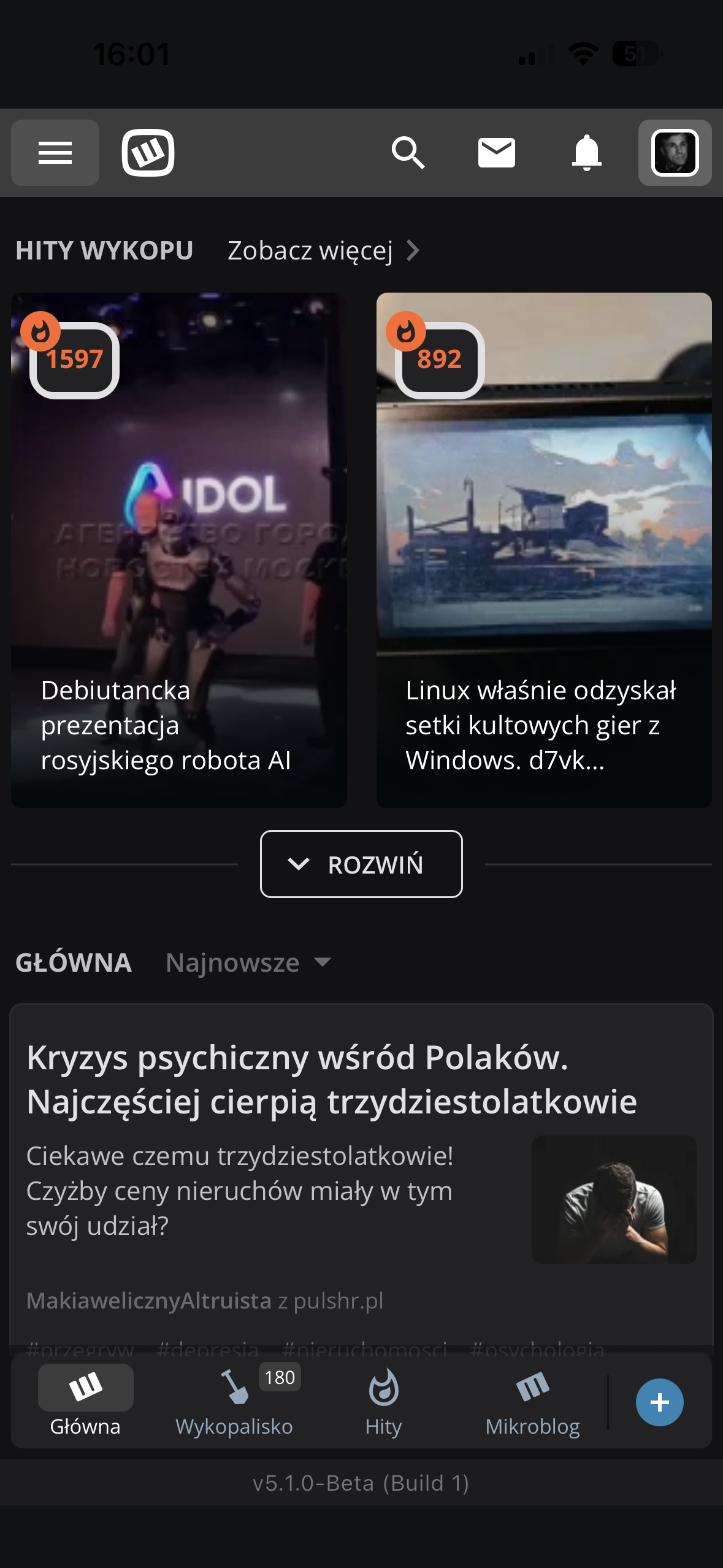Screen dimensions: 723x1568
Task: Open the depressed man article thumbnail
Action: 614,1199
